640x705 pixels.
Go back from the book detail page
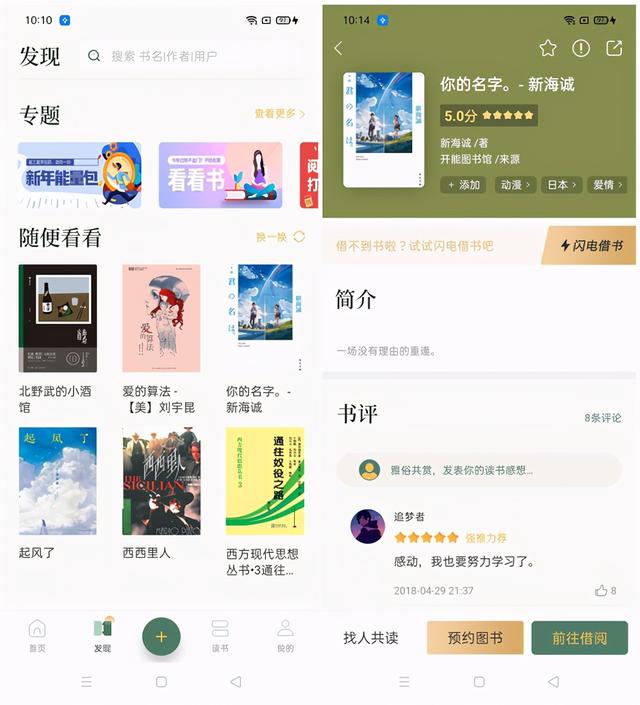(x=338, y=48)
